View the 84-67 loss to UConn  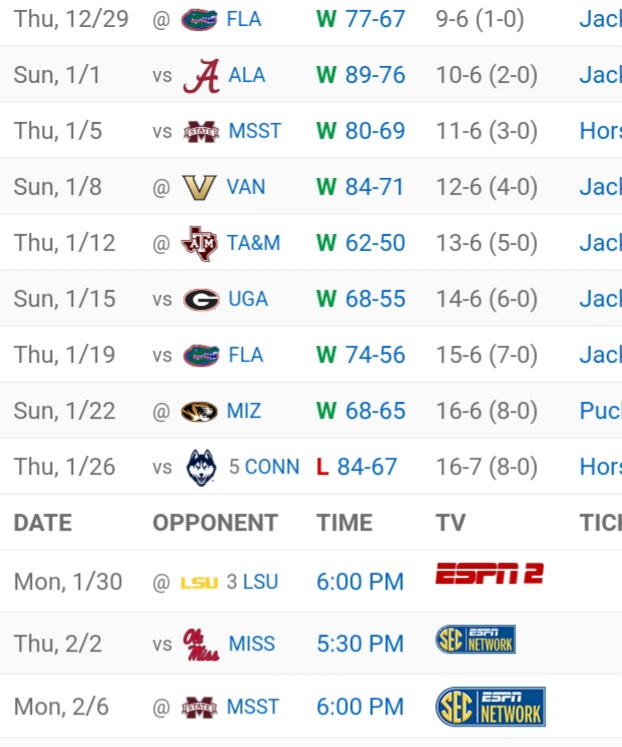coord(367,467)
